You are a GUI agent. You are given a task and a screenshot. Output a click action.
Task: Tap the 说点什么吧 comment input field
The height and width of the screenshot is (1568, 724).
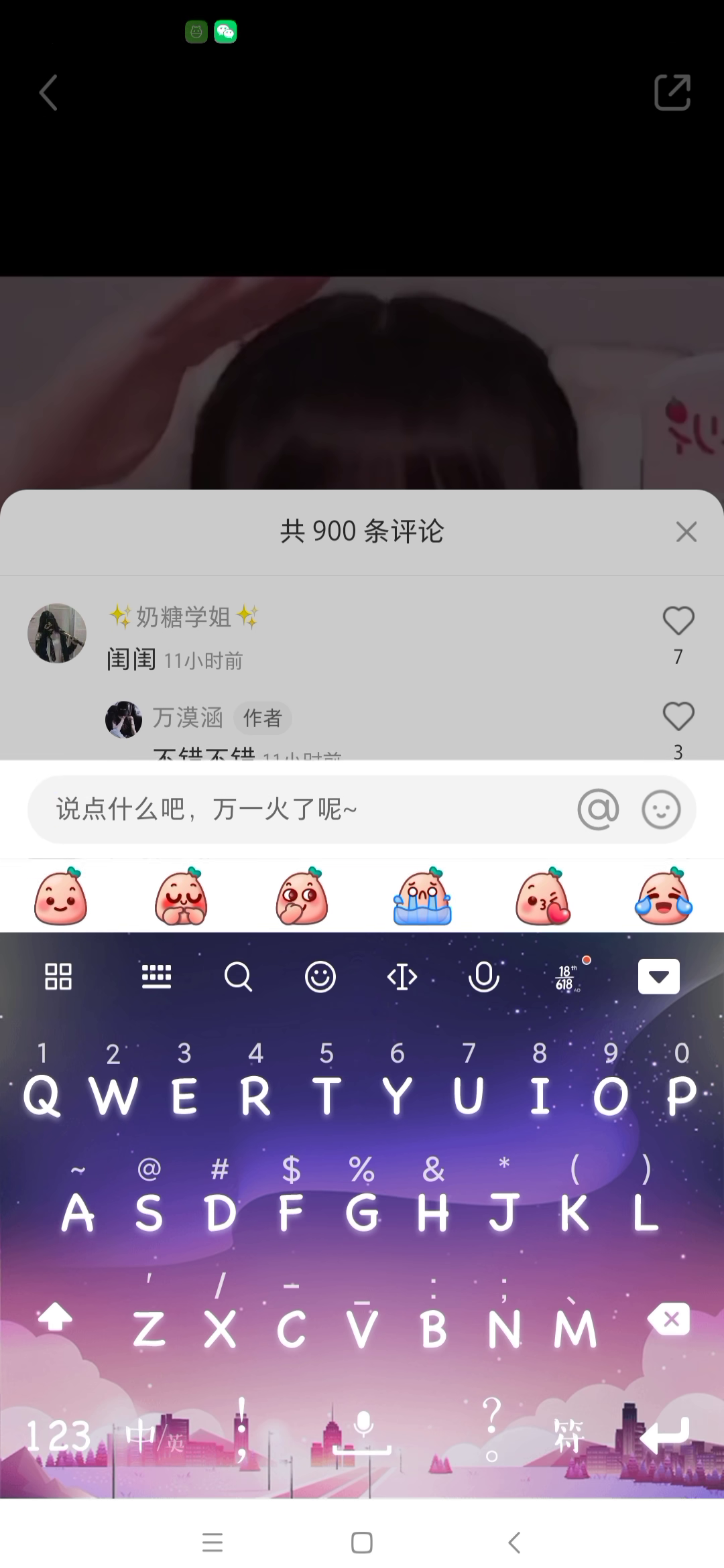pos(268,809)
